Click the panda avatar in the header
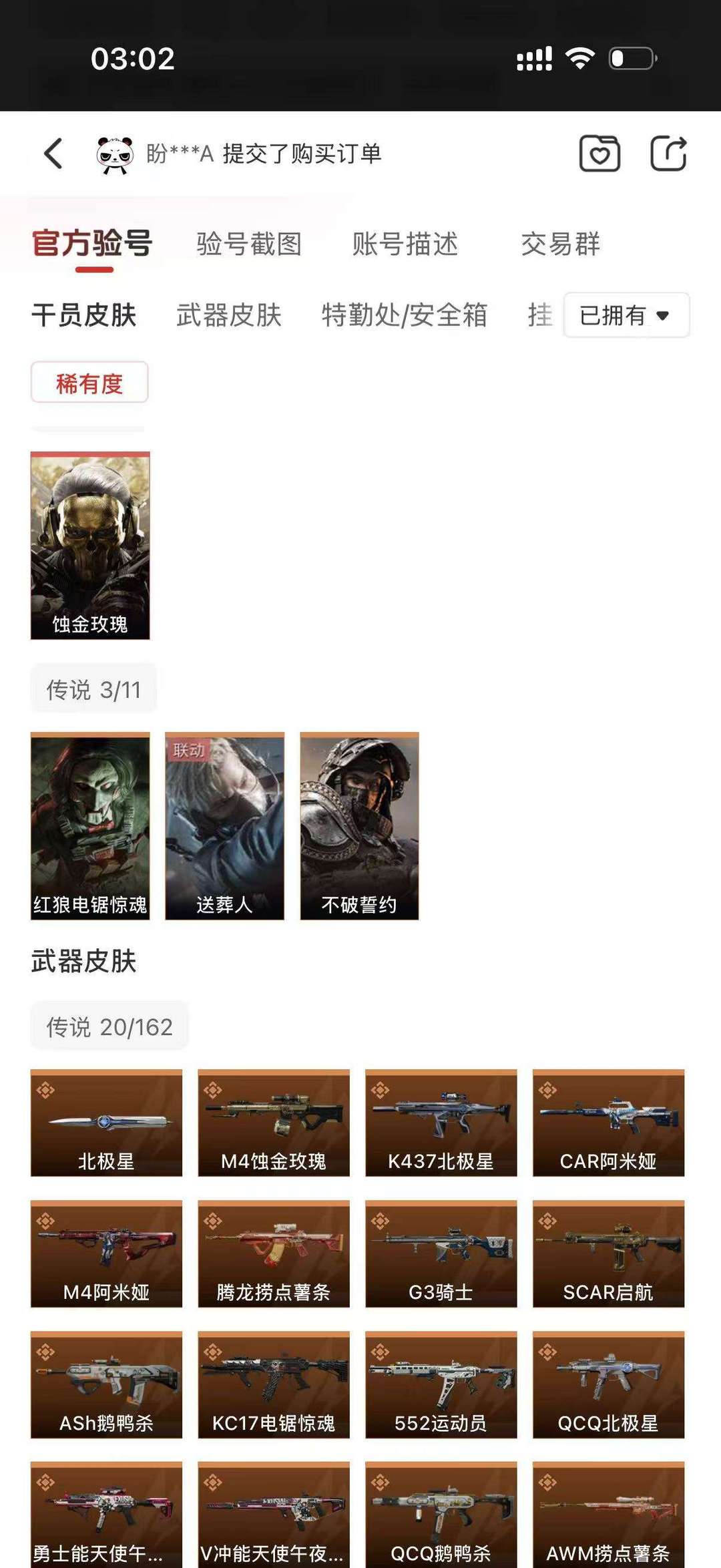Viewport: 721px width, 1568px height. 116,155
